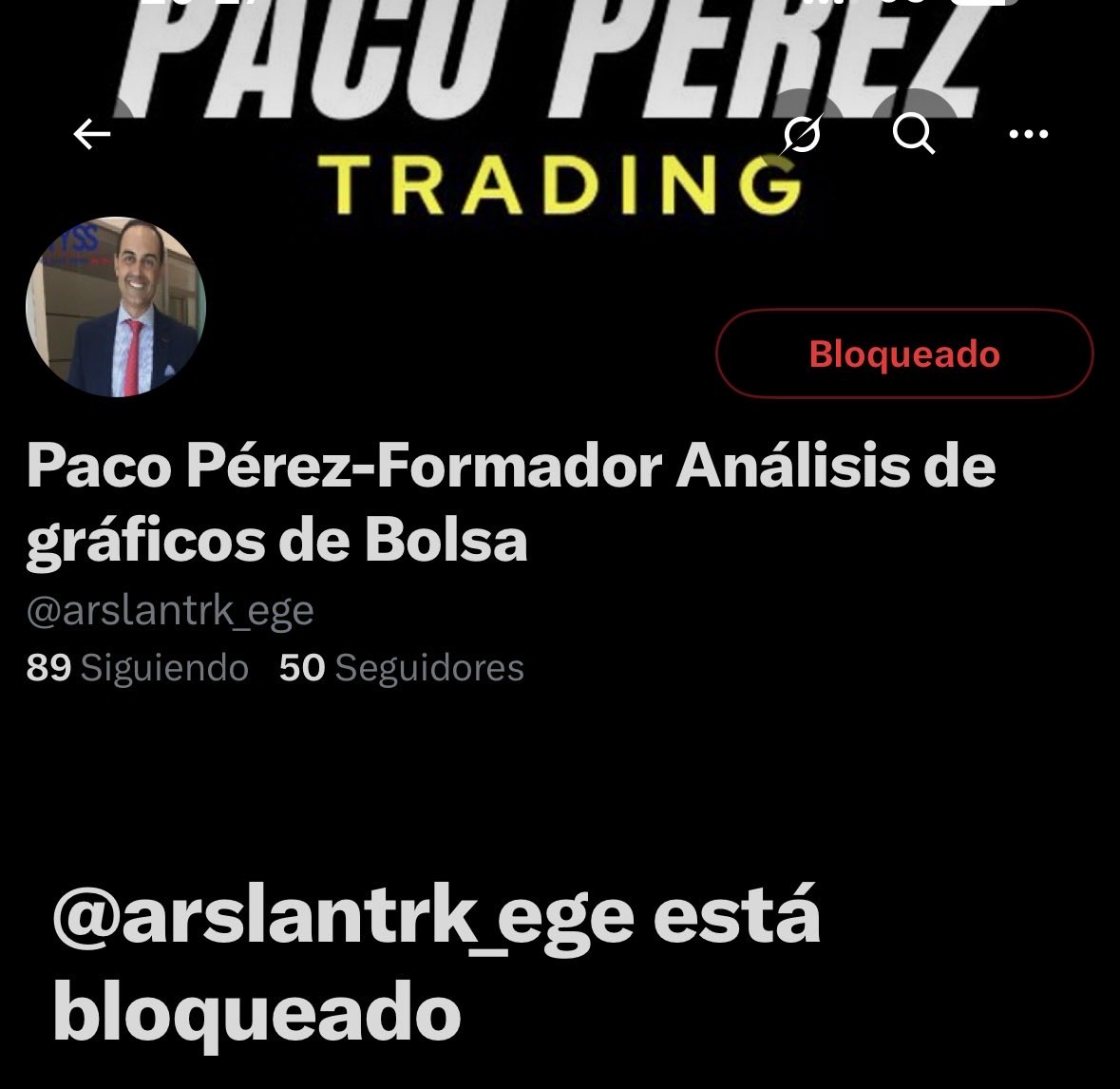Open the Paco Perez Trading banner image
Viewport: 1120px width, 1089px height.
pos(560,65)
